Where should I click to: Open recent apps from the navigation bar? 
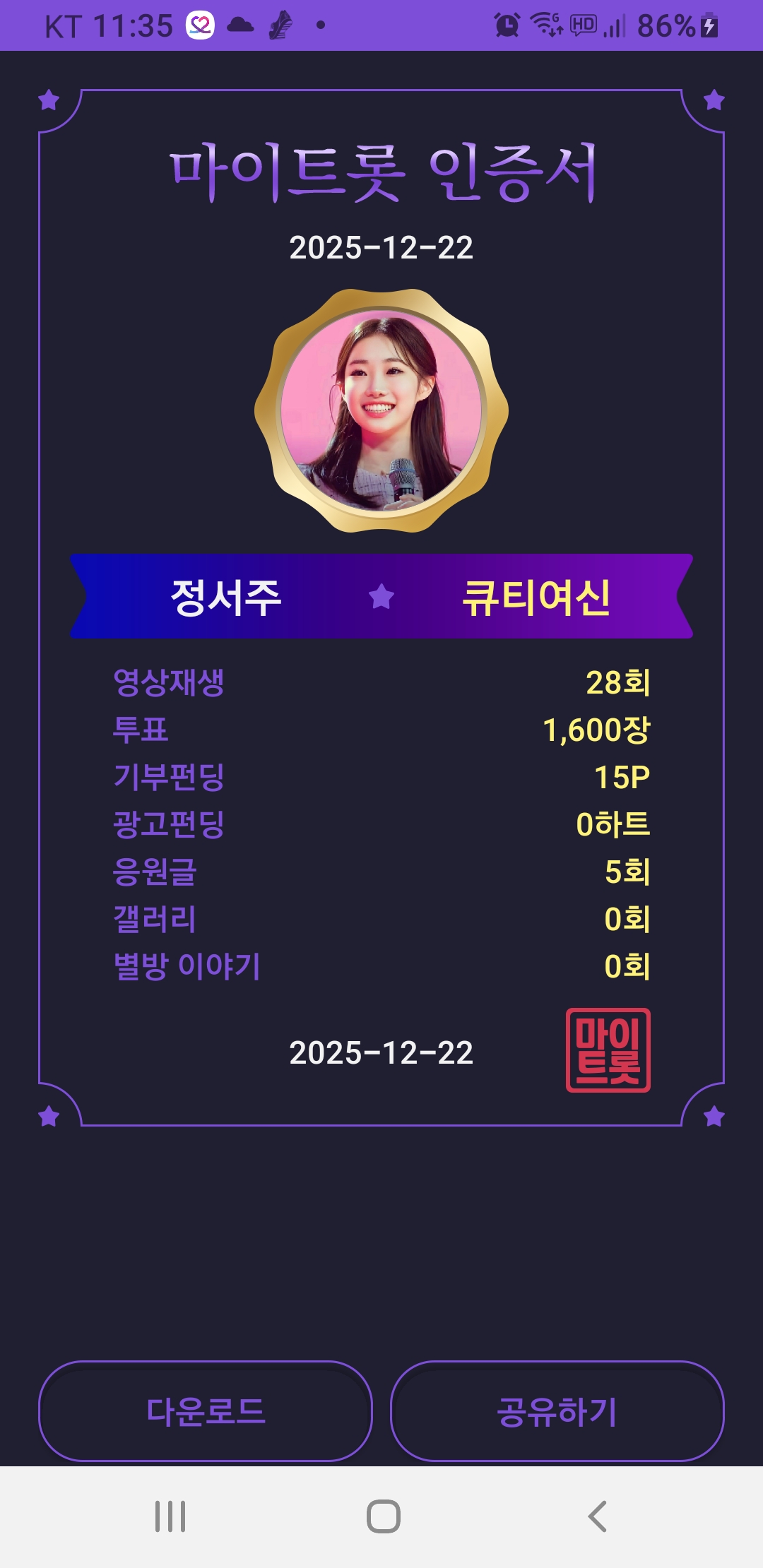[170, 1516]
